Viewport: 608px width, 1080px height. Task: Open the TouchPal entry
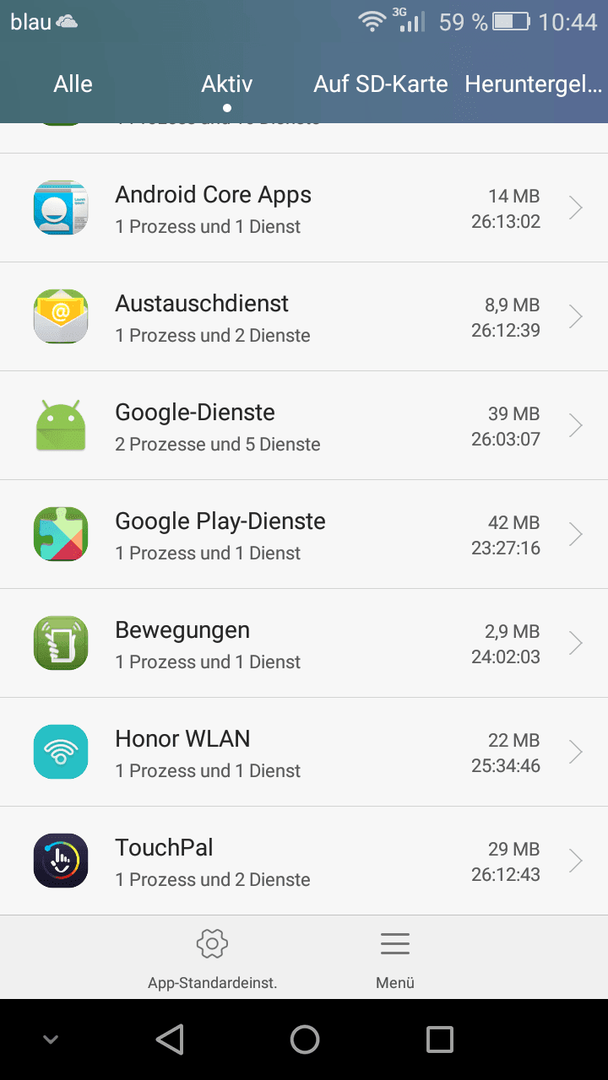(x=304, y=860)
